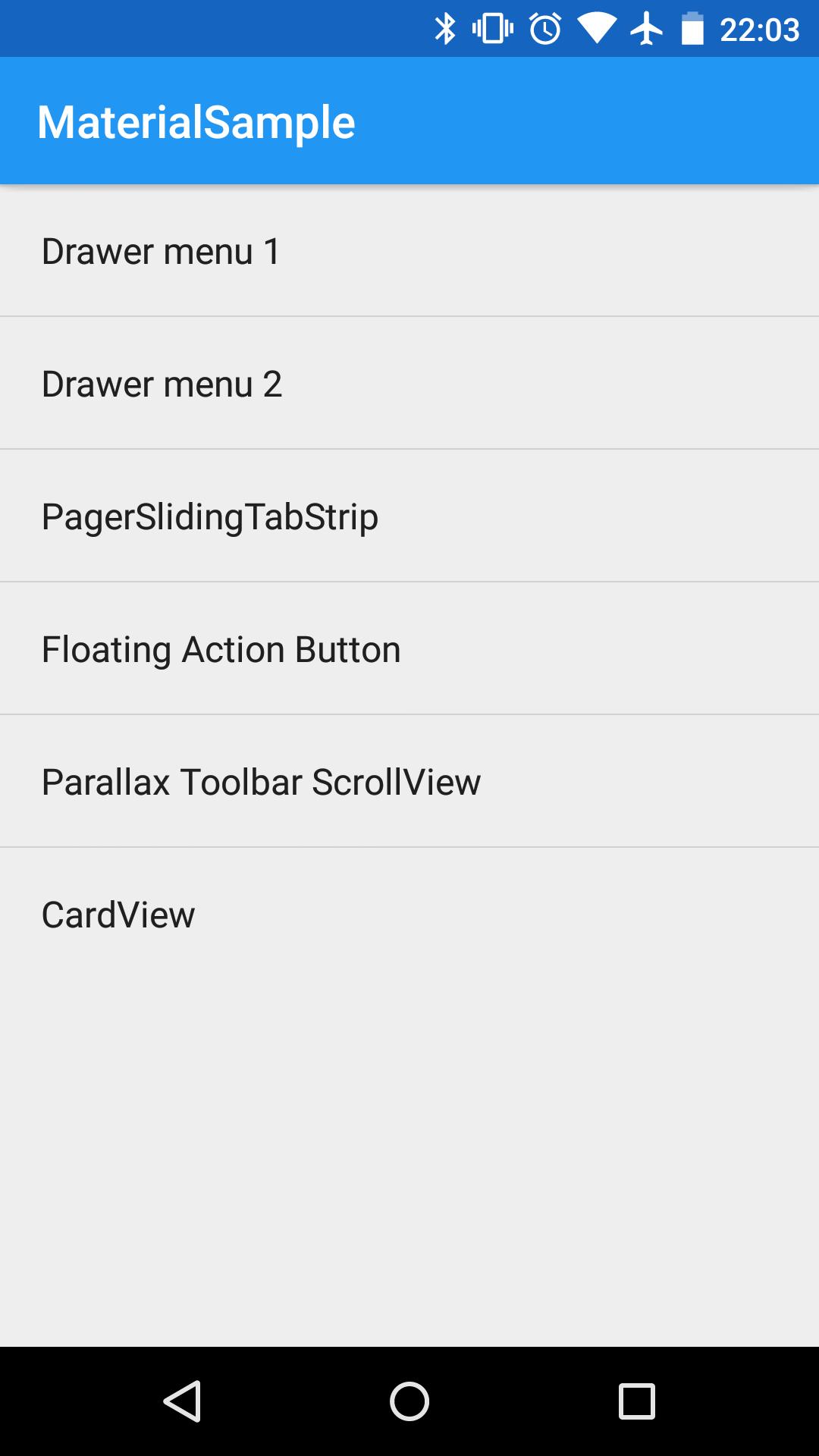
Task: Open the Floating Action Button demo
Action: 409,649
